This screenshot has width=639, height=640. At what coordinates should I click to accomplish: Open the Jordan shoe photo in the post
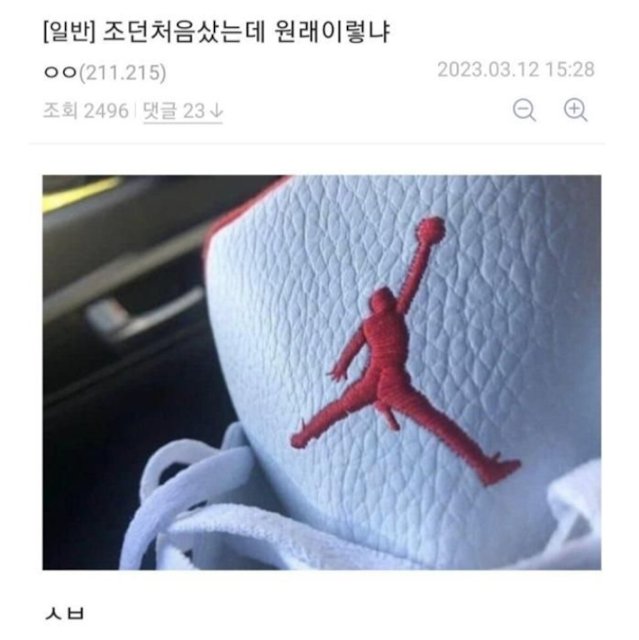click(320, 372)
